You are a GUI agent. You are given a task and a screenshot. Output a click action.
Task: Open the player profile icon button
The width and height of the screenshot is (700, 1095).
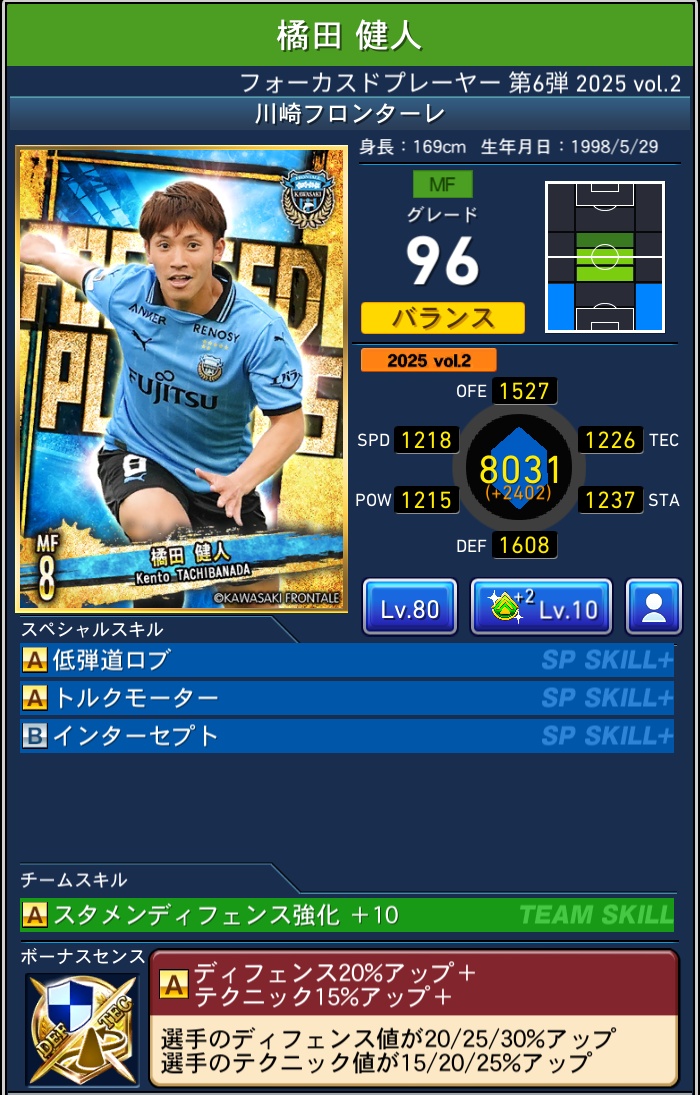point(654,607)
